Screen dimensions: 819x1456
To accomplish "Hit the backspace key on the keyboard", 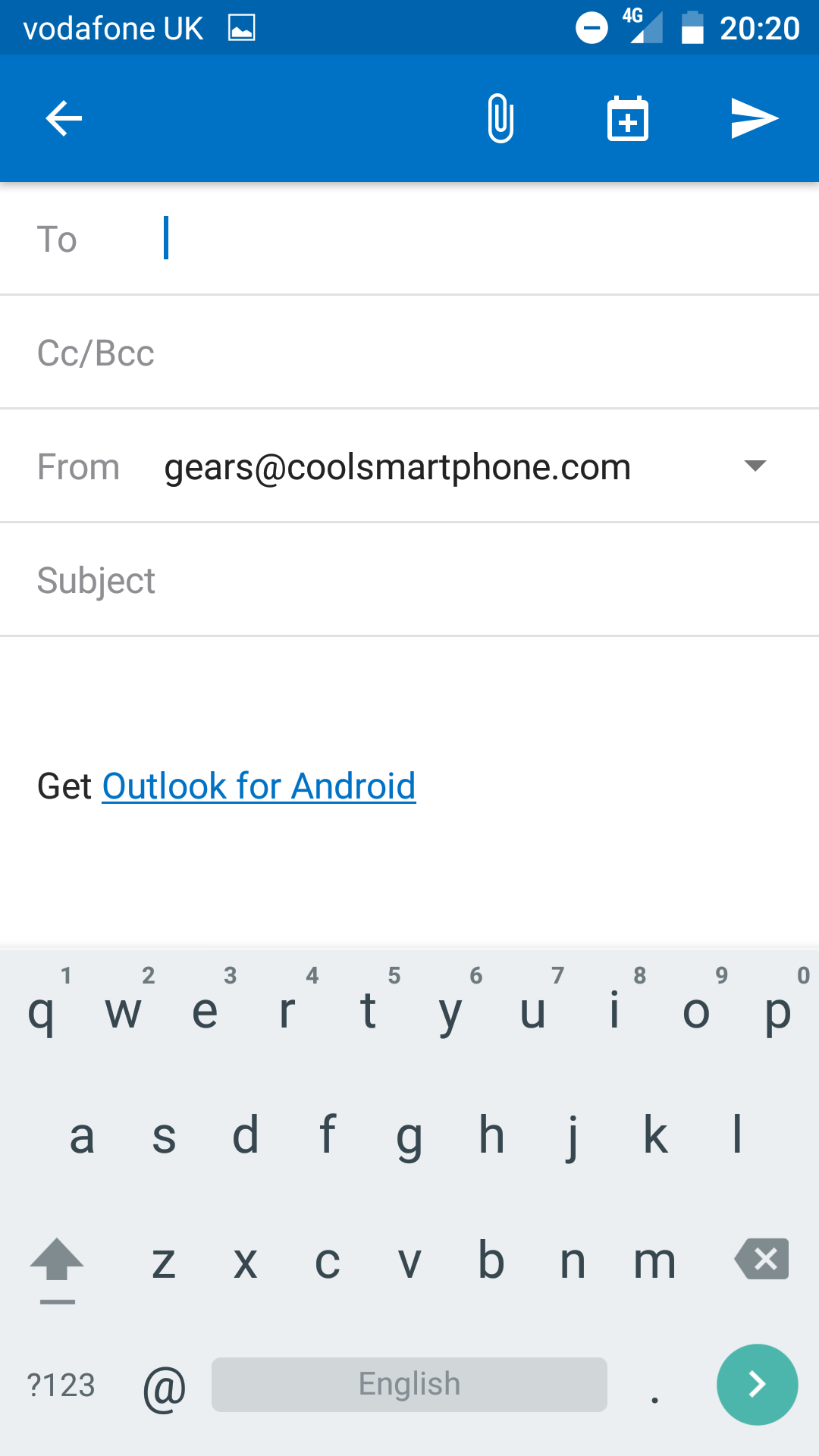I will (x=761, y=1259).
